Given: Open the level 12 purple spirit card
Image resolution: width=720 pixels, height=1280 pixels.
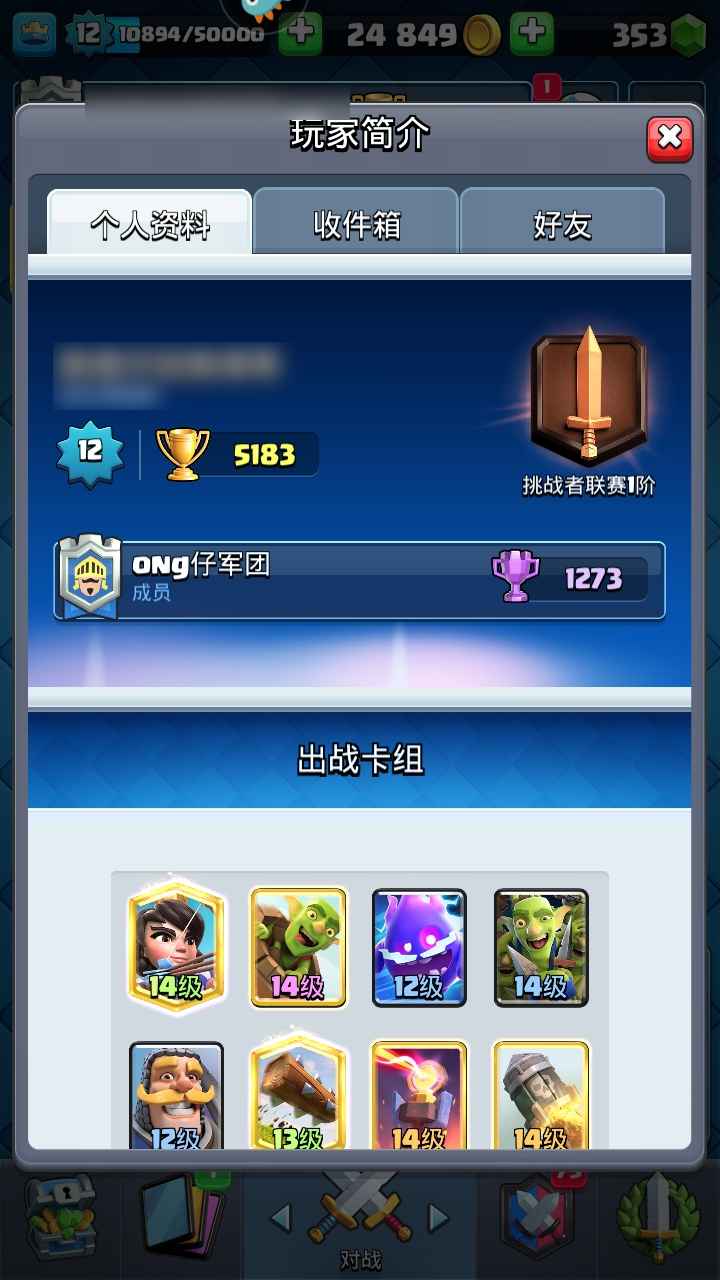Looking at the screenshot, I should [x=419, y=947].
